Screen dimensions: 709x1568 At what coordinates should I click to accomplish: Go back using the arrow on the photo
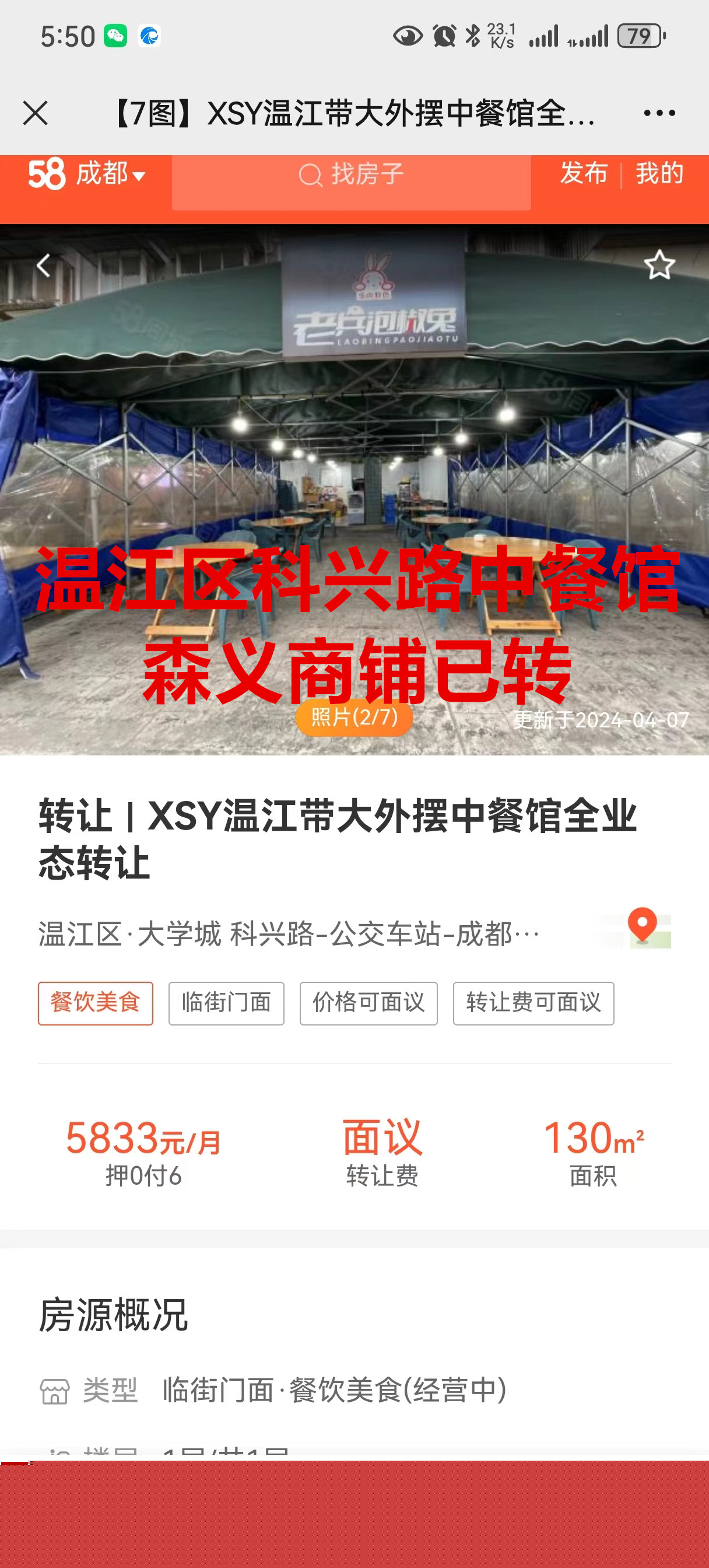coord(43,265)
